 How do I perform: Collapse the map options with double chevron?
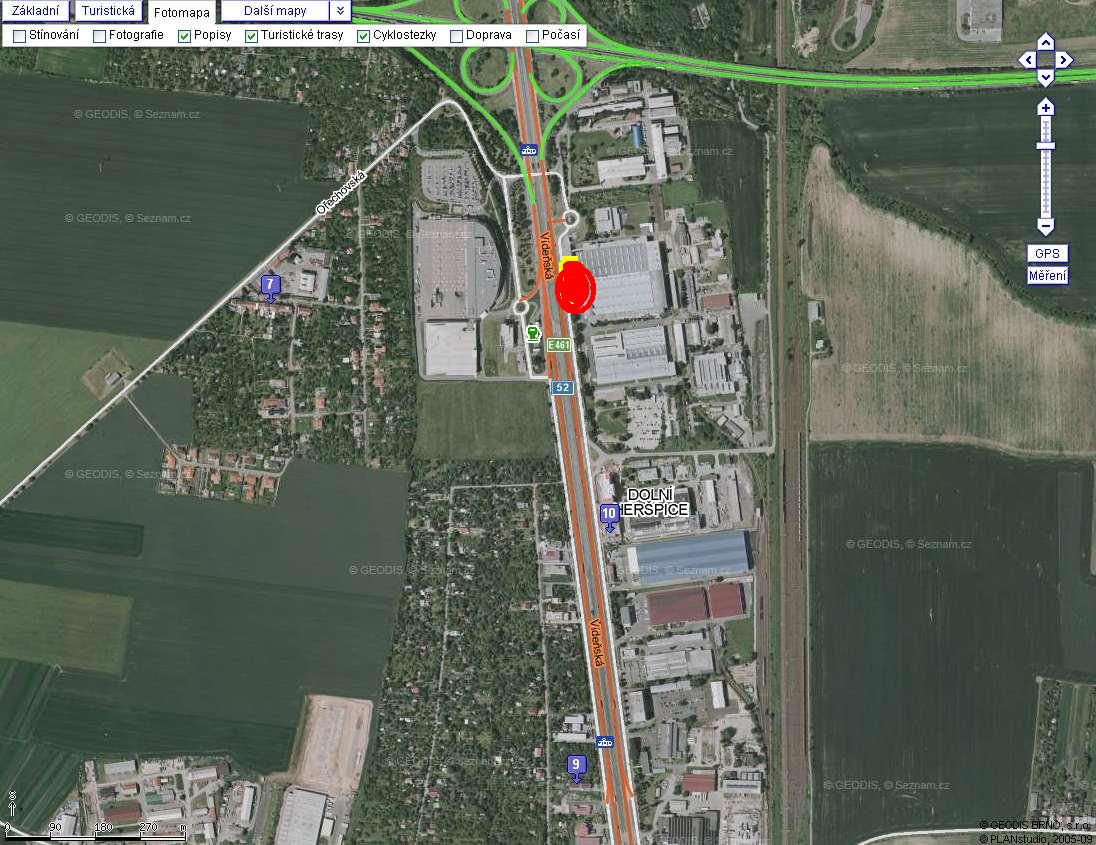click(340, 12)
